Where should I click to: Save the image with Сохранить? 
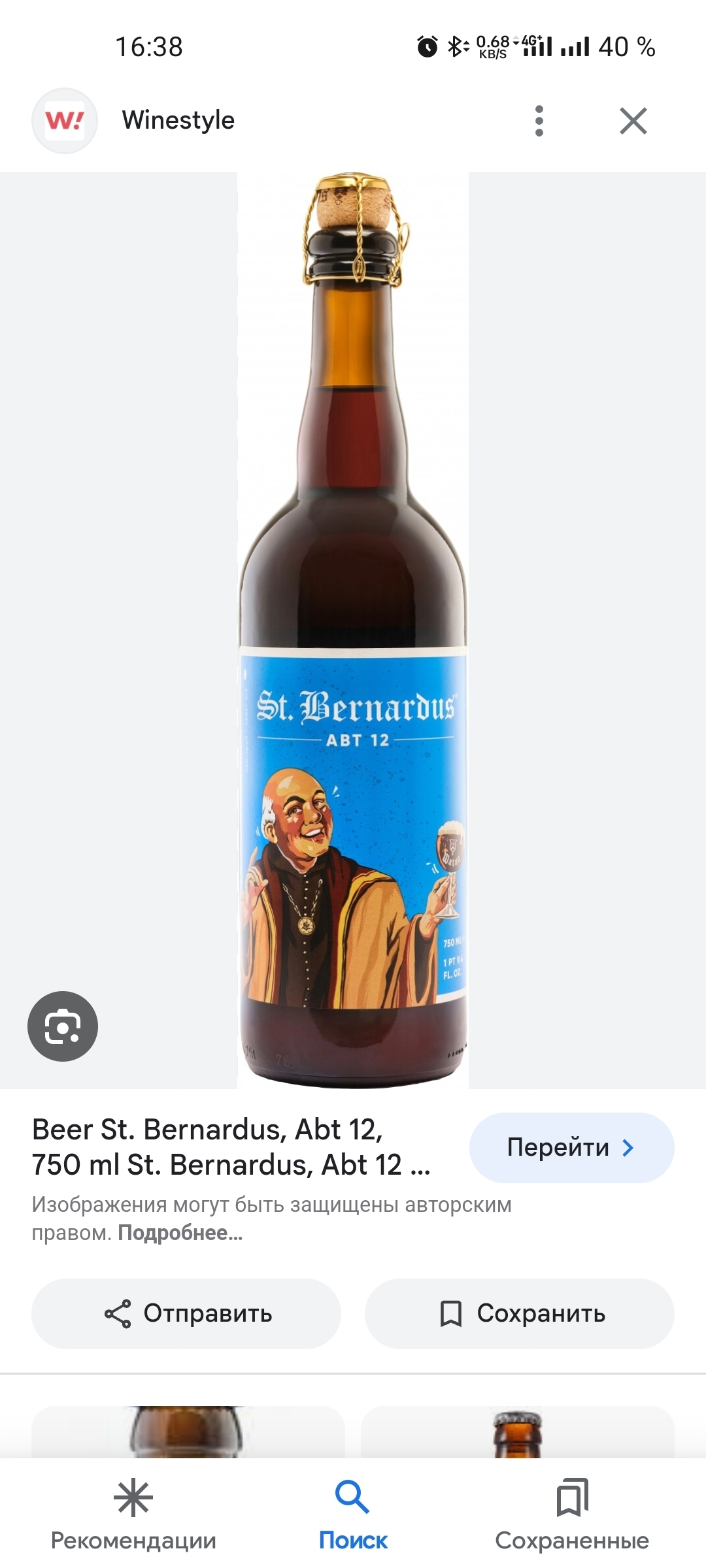(520, 1313)
